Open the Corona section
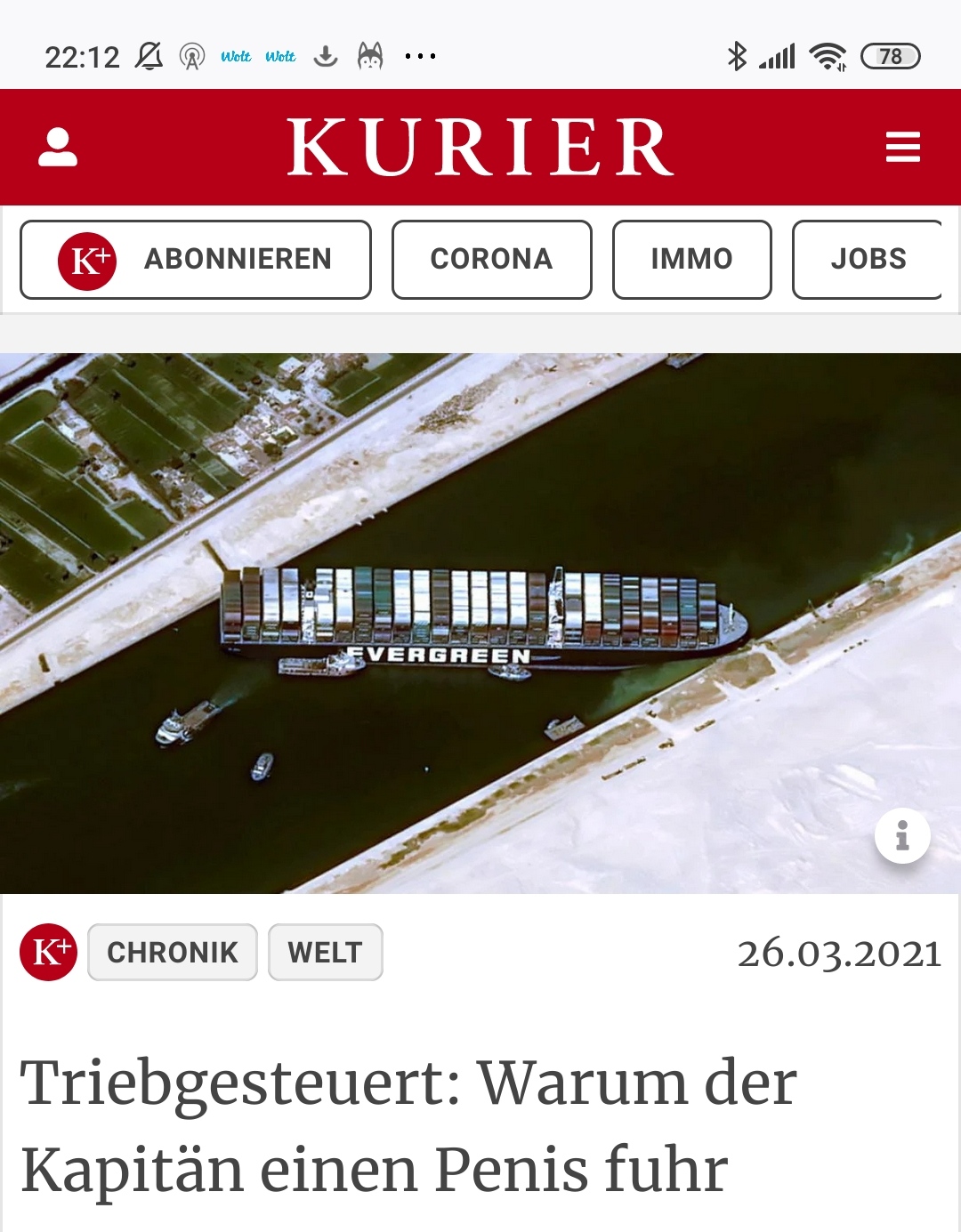 pyautogui.click(x=491, y=260)
